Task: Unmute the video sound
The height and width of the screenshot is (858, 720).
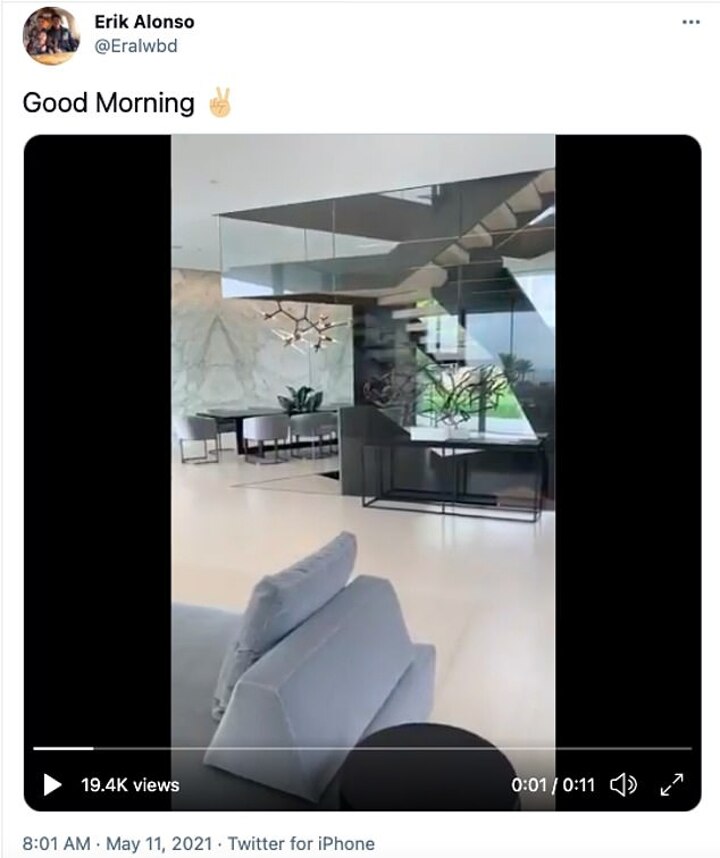Action: (623, 785)
